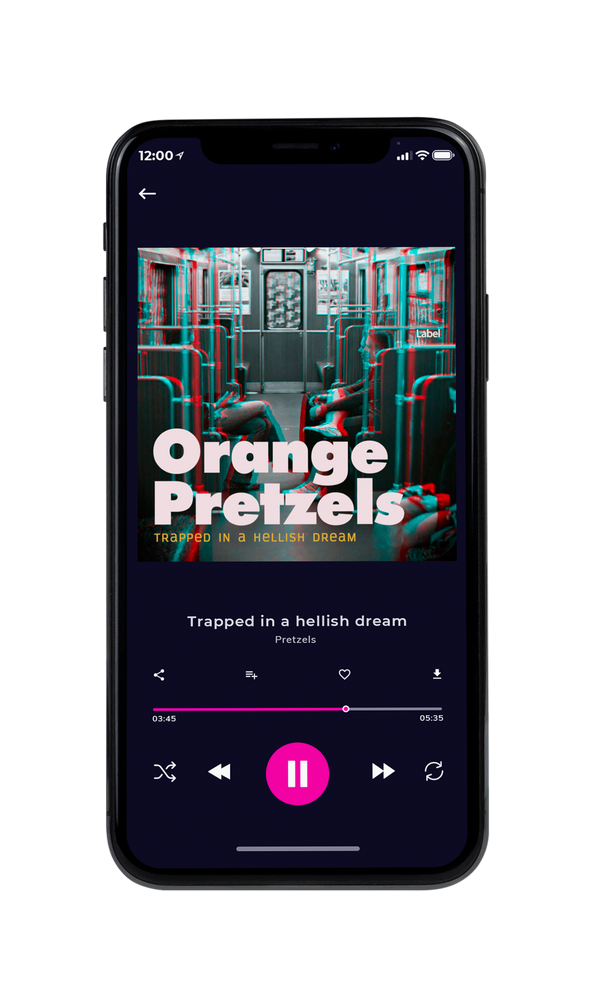The width and height of the screenshot is (600, 1000).
Task: Pause the playing song
Action: pos(297,774)
